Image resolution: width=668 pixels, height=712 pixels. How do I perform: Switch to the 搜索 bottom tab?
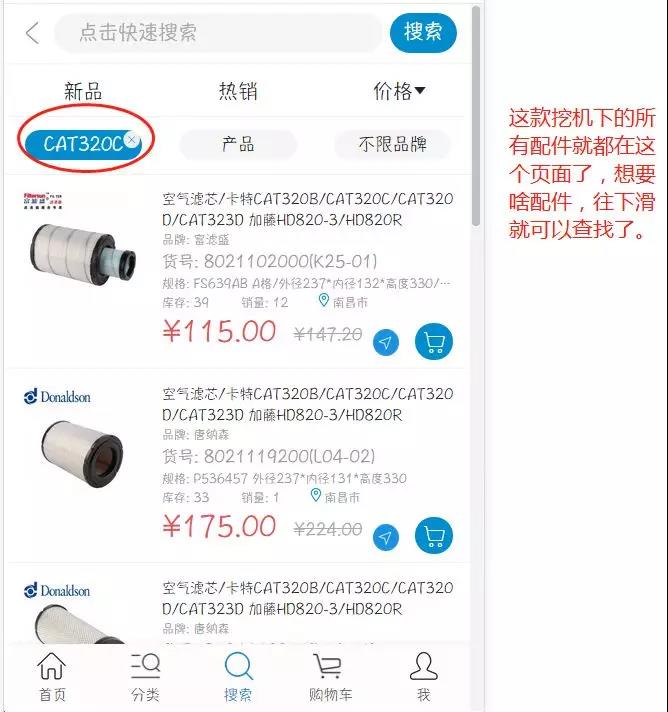coord(238,676)
